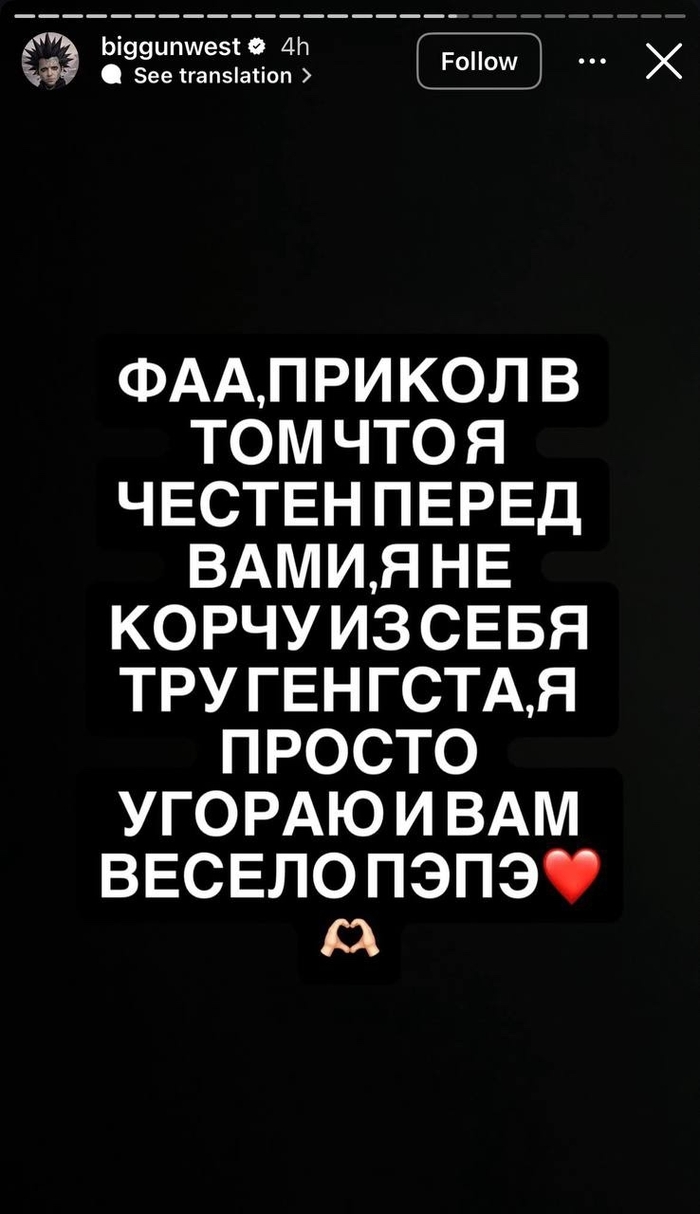
Task: Open the biggunwest username link
Action: pos(171,46)
